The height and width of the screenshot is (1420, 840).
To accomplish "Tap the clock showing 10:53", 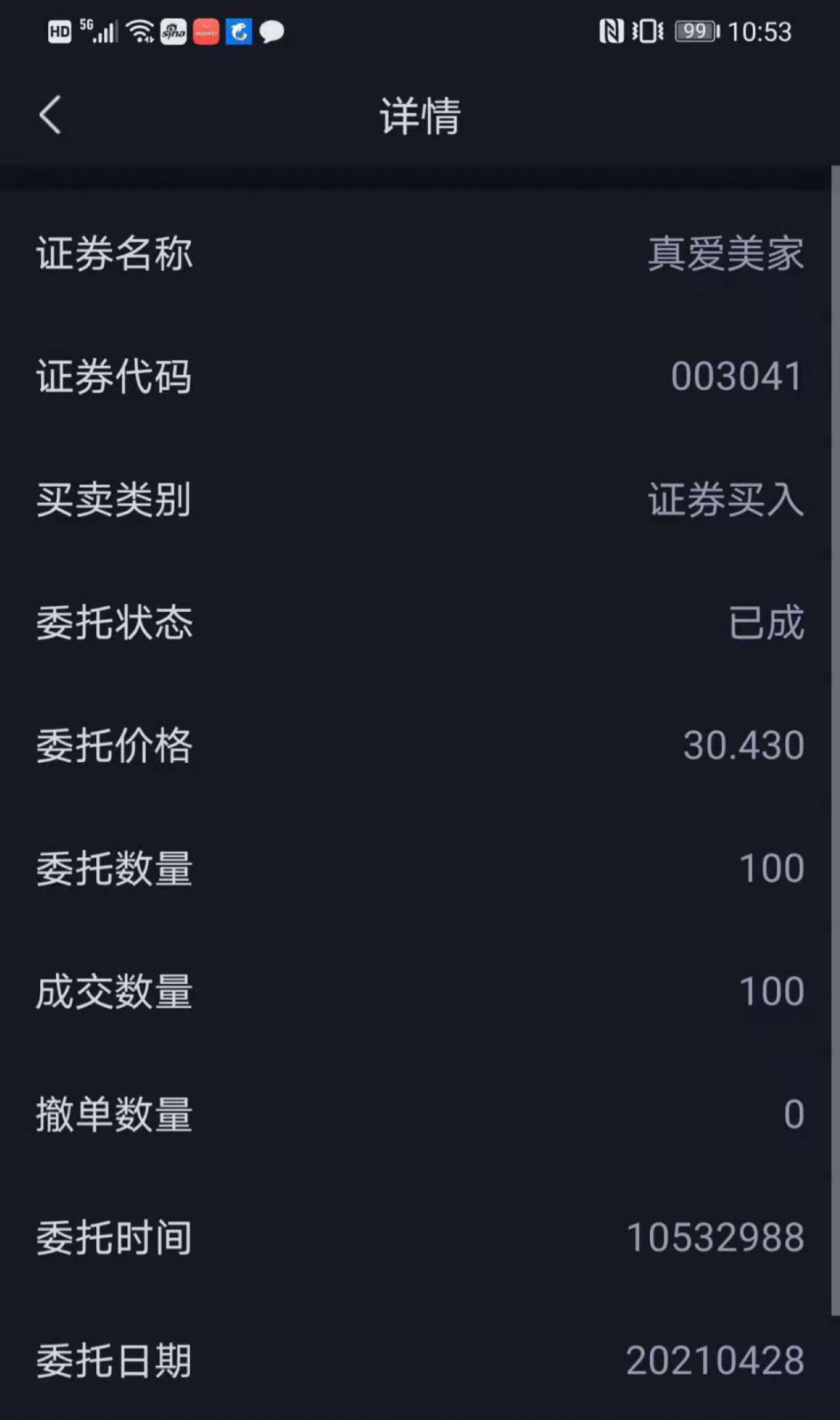I will (760, 32).
